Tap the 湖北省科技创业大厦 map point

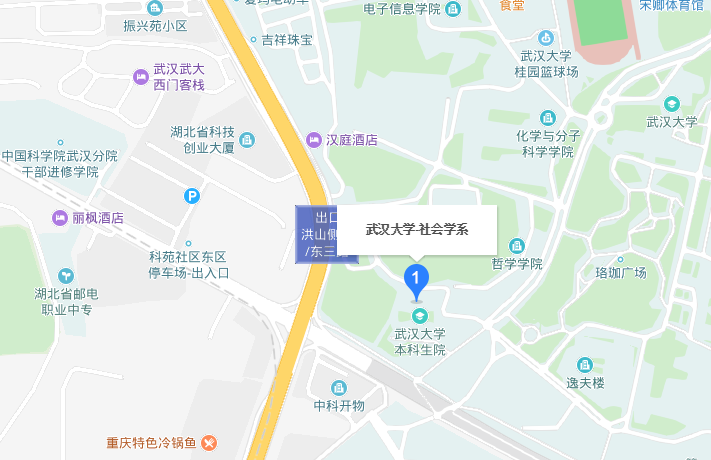pyautogui.click(x=246, y=139)
